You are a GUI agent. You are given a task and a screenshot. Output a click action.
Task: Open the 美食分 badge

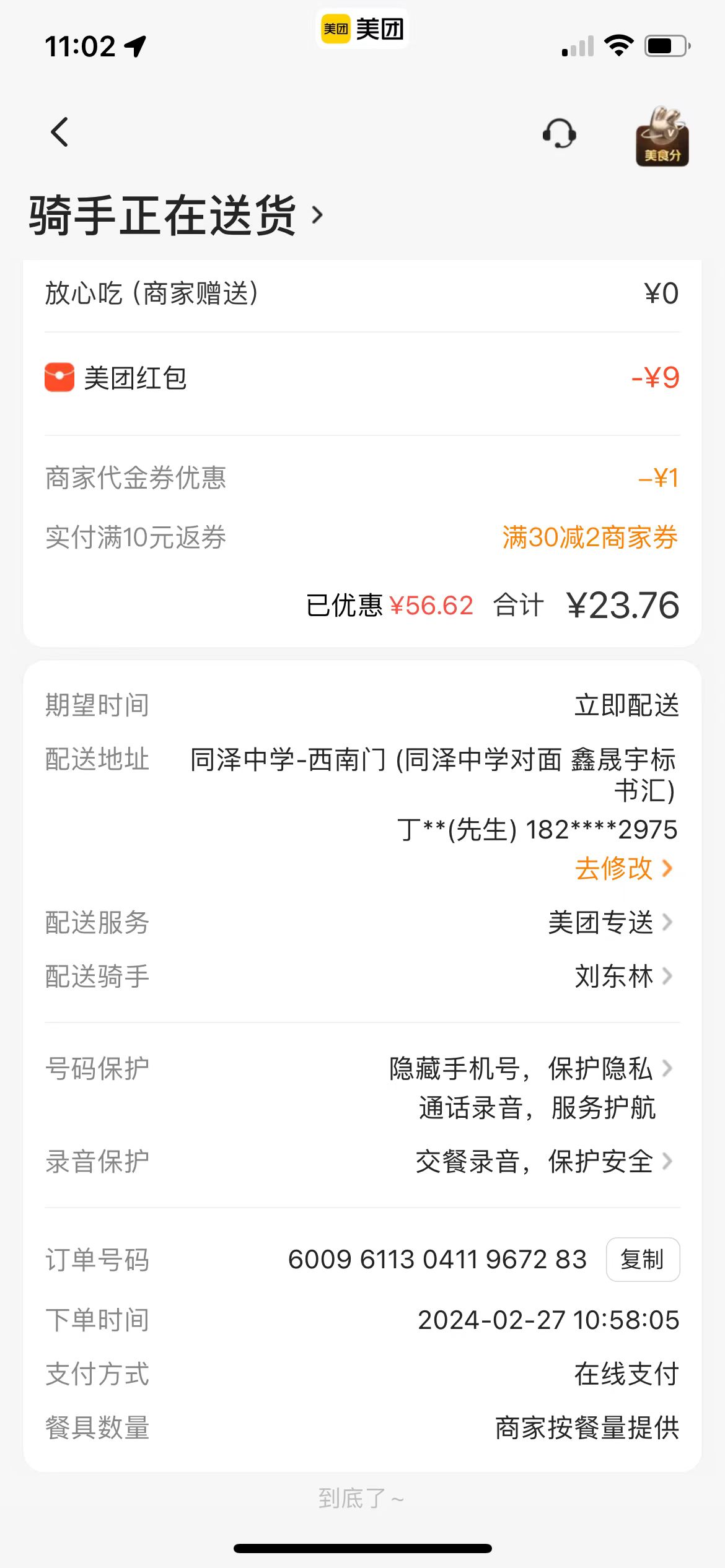pos(662,136)
